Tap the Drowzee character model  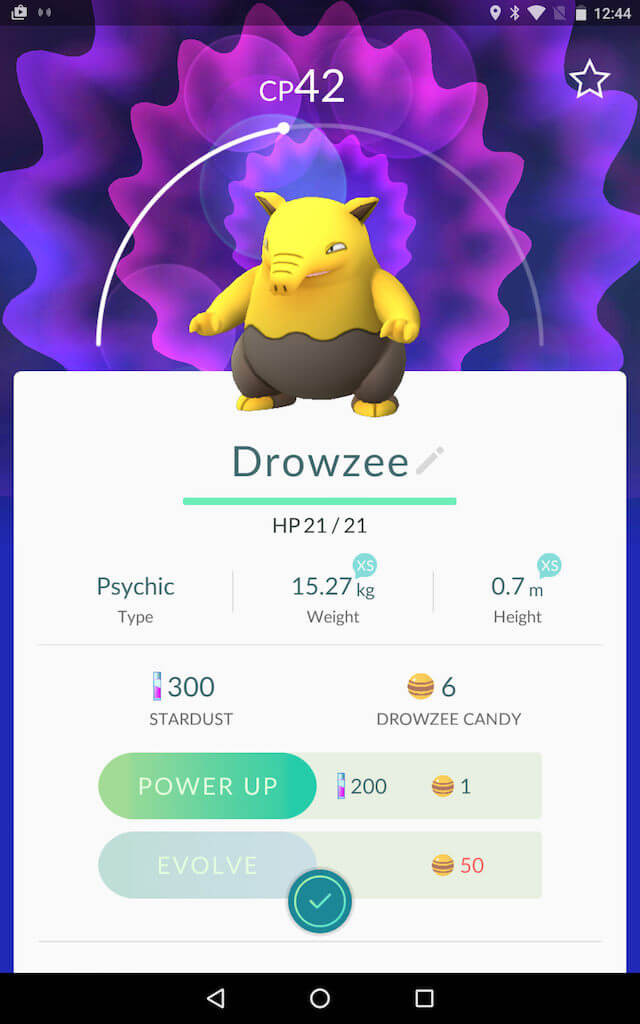(305, 304)
